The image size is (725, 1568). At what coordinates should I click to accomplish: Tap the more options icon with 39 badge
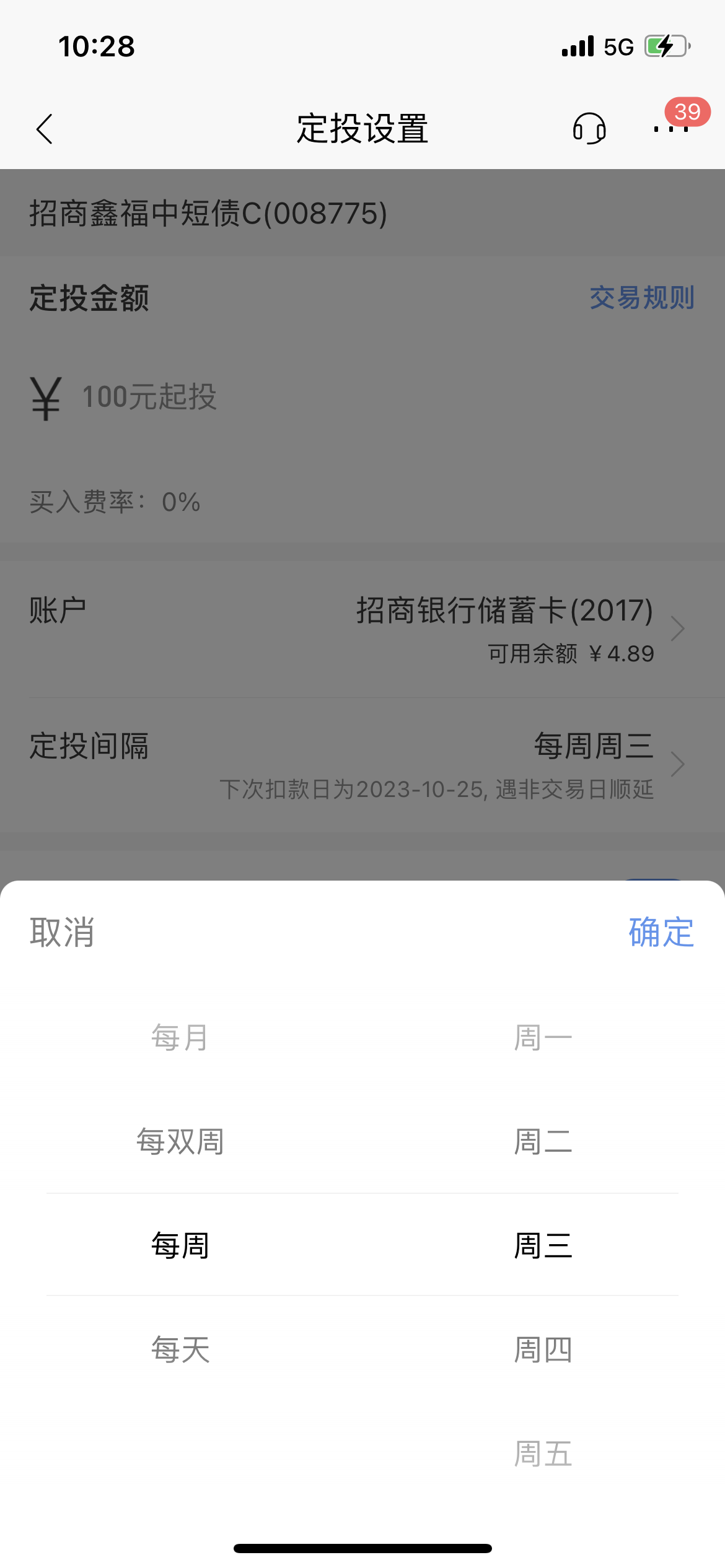pos(672,129)
